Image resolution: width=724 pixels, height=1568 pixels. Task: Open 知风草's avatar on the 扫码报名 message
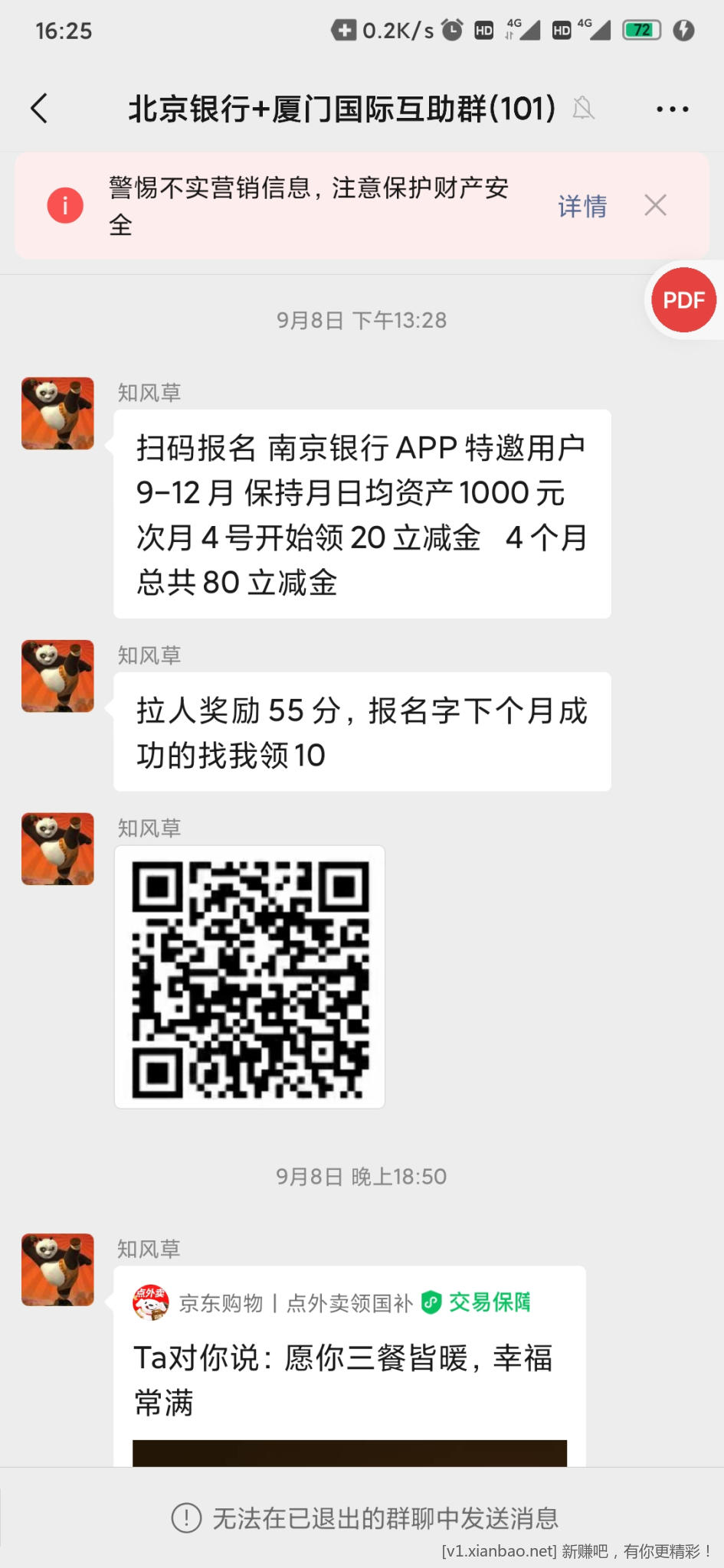(57, 413)
